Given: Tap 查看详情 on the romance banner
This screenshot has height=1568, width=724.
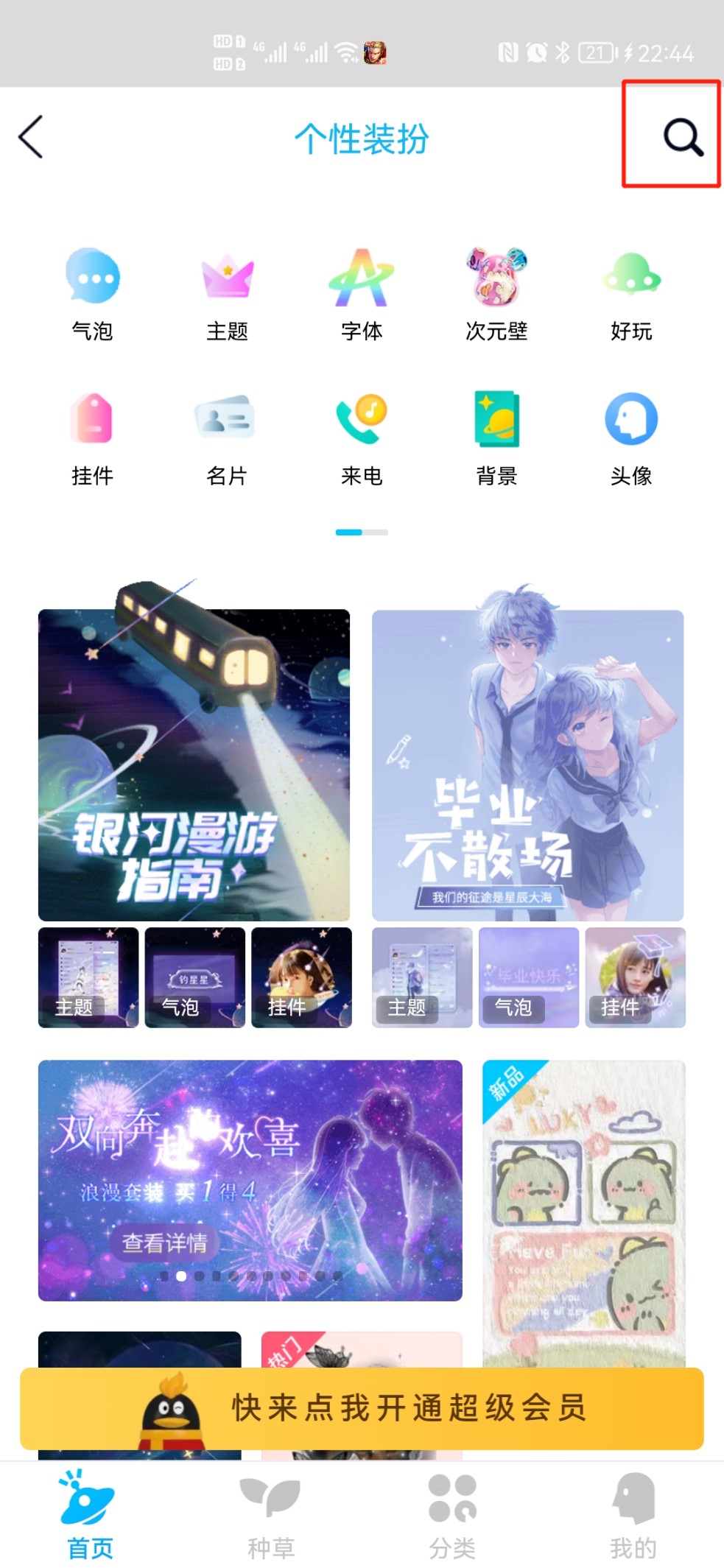Looking at the screenshot, I should (164, 1242).
